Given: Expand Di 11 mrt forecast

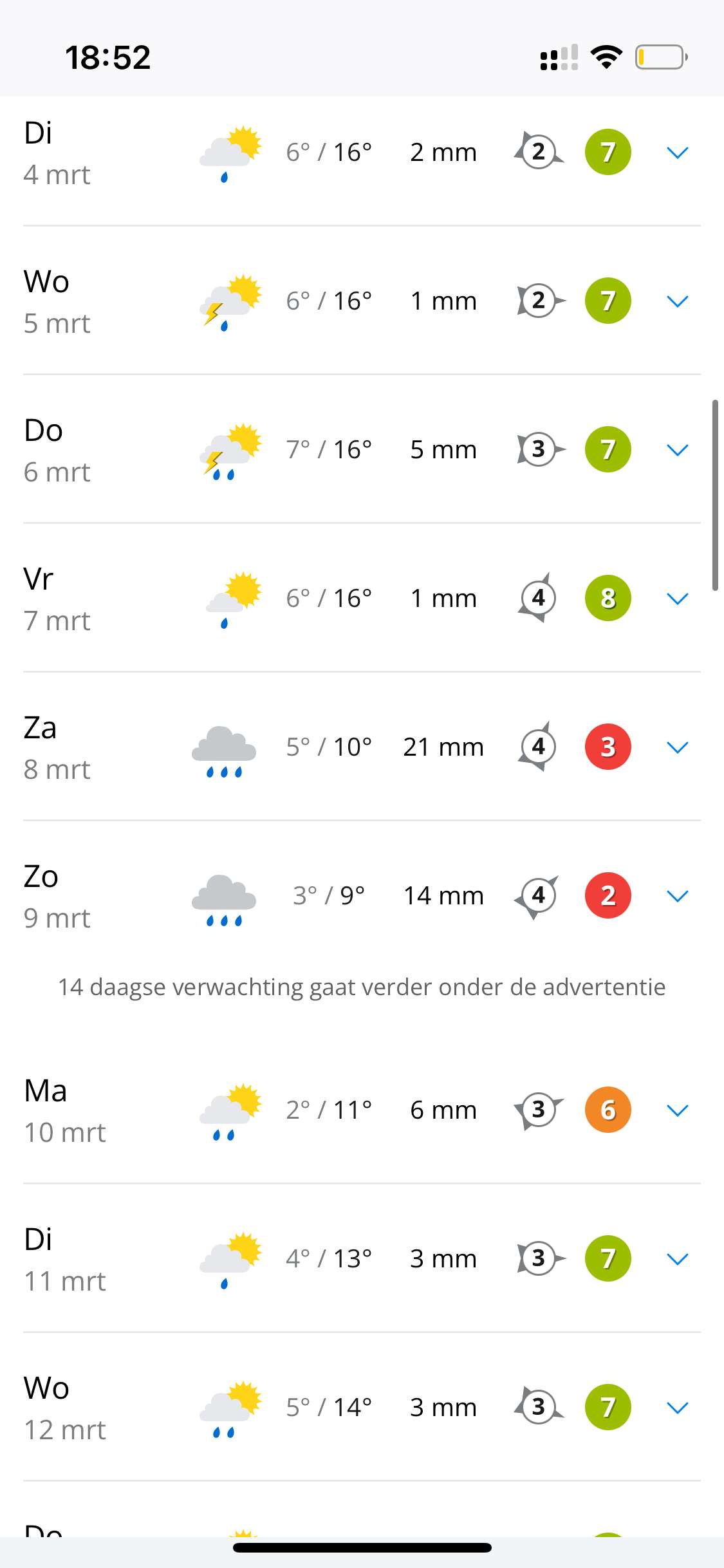Looking at the screenshot, I should pyautogui.click(x=677, y=1259).
